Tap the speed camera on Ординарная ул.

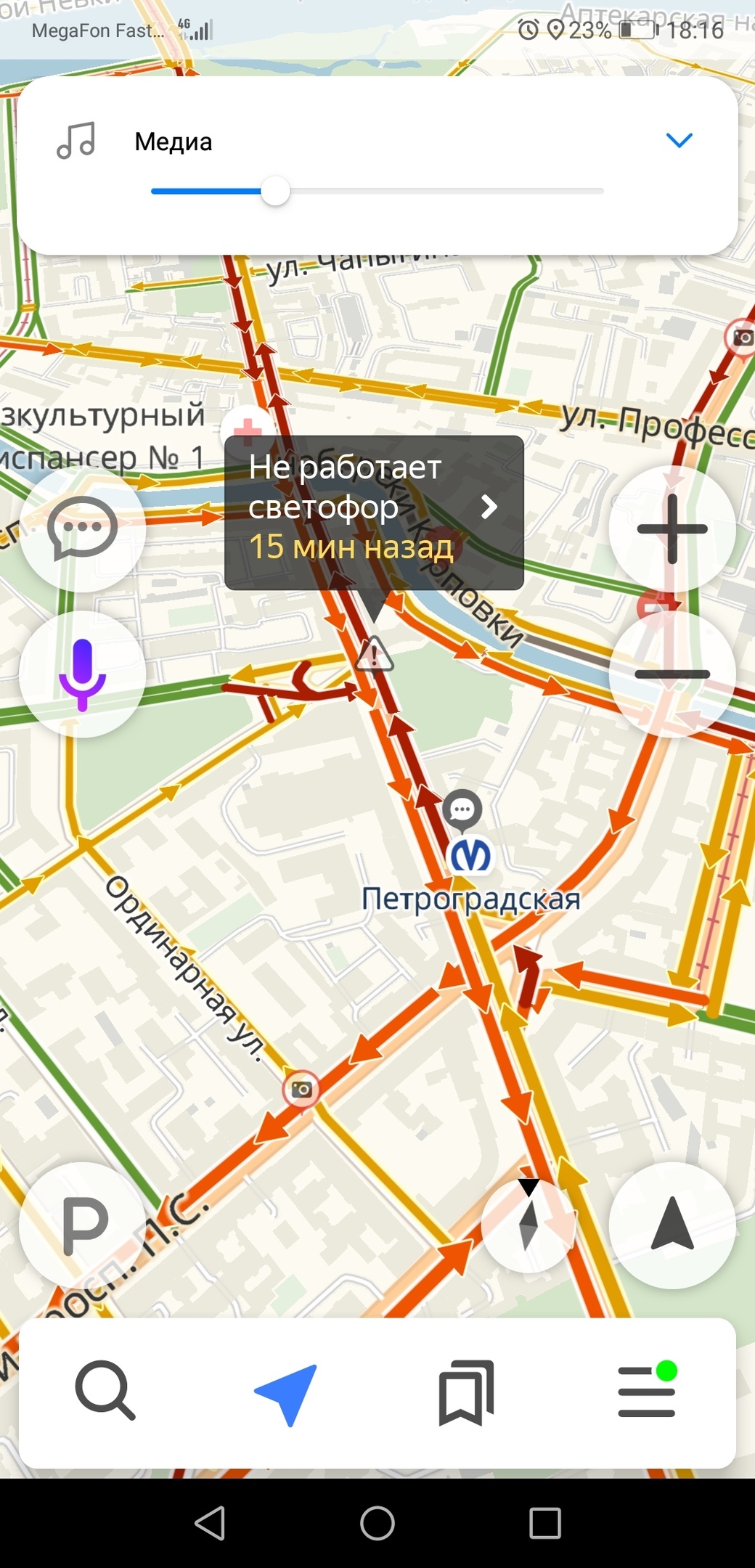[301, 1089]
